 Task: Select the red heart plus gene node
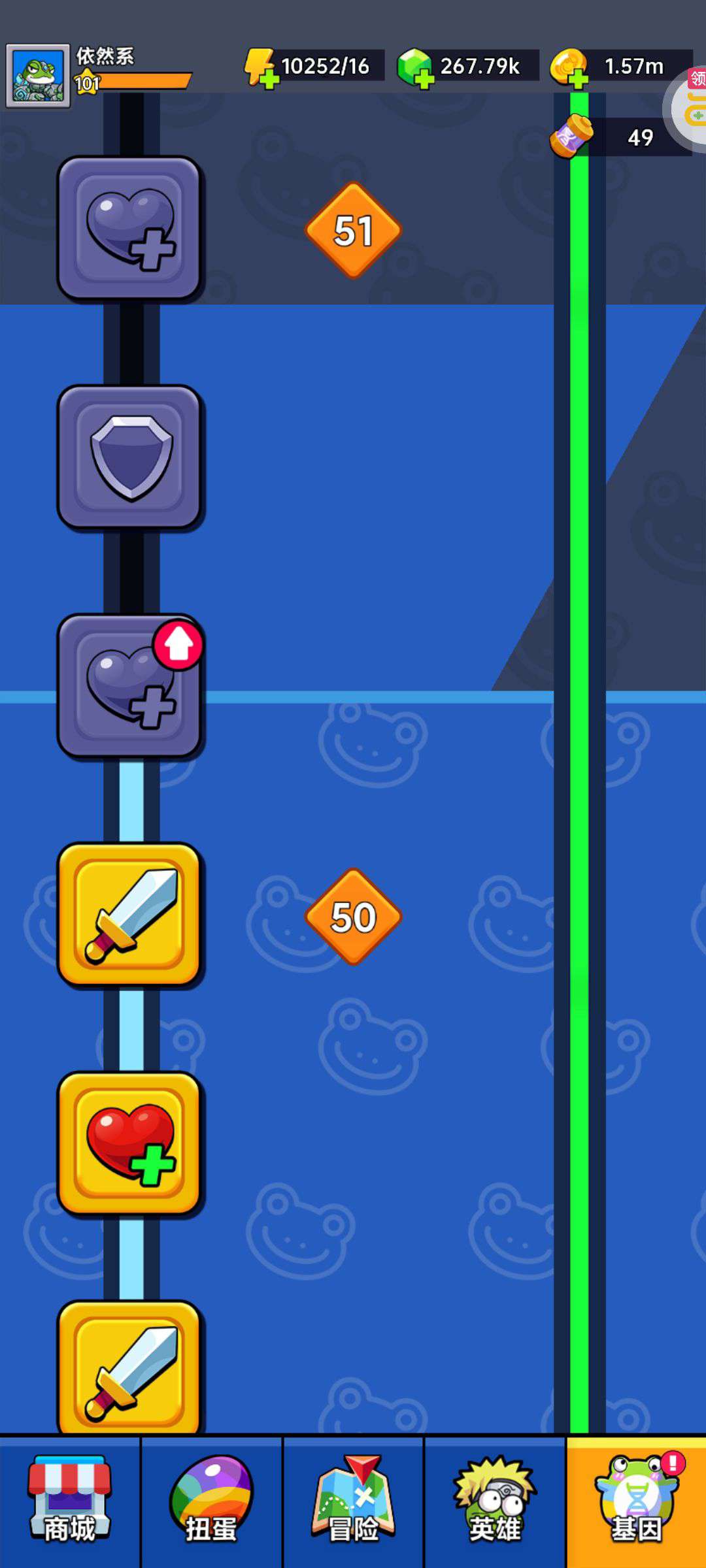pyautogui.click(x=129, y=1143)
